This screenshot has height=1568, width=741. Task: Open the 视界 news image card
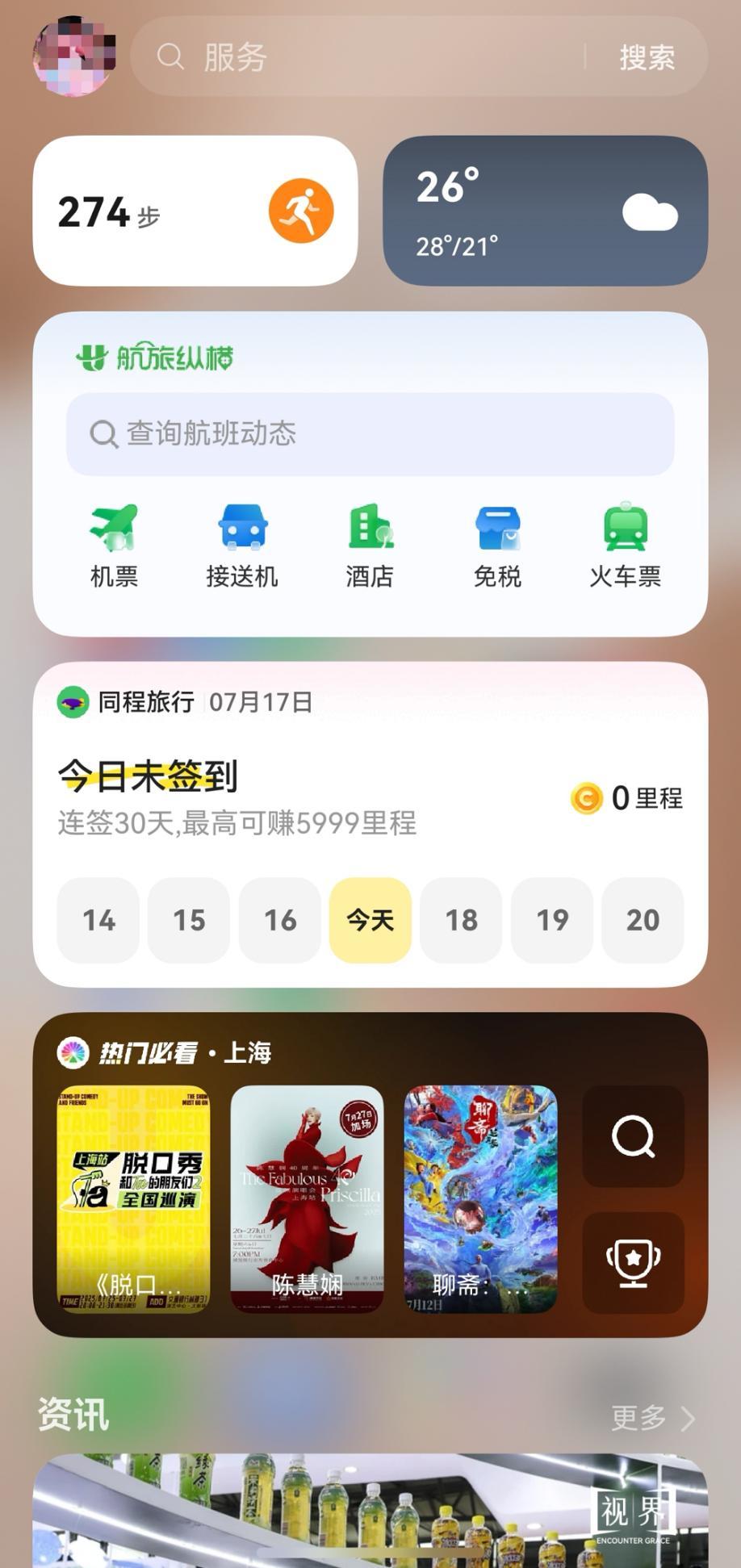(370, 1509)
